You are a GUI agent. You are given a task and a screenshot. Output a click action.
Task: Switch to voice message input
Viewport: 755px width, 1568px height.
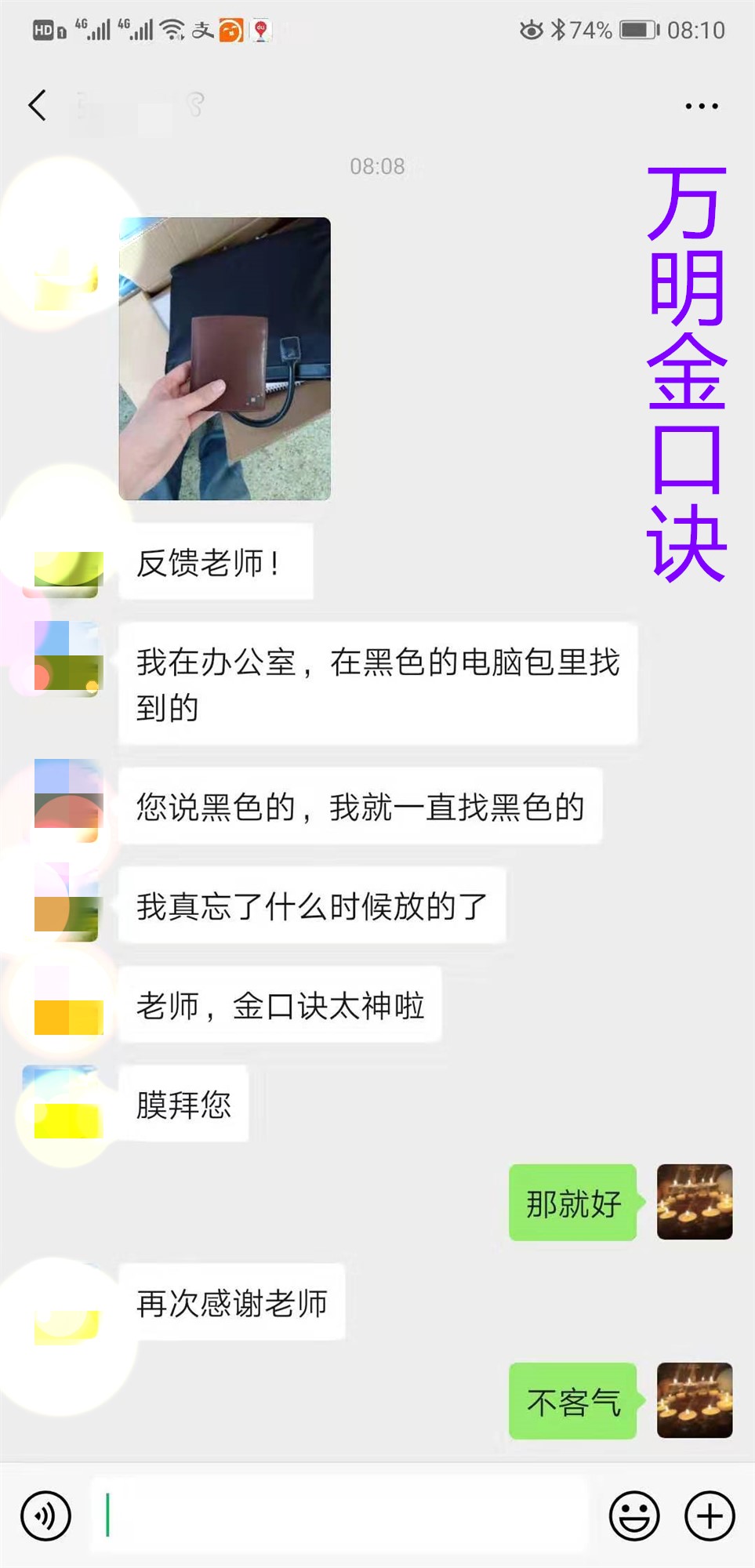click(x=45, y=1515)
